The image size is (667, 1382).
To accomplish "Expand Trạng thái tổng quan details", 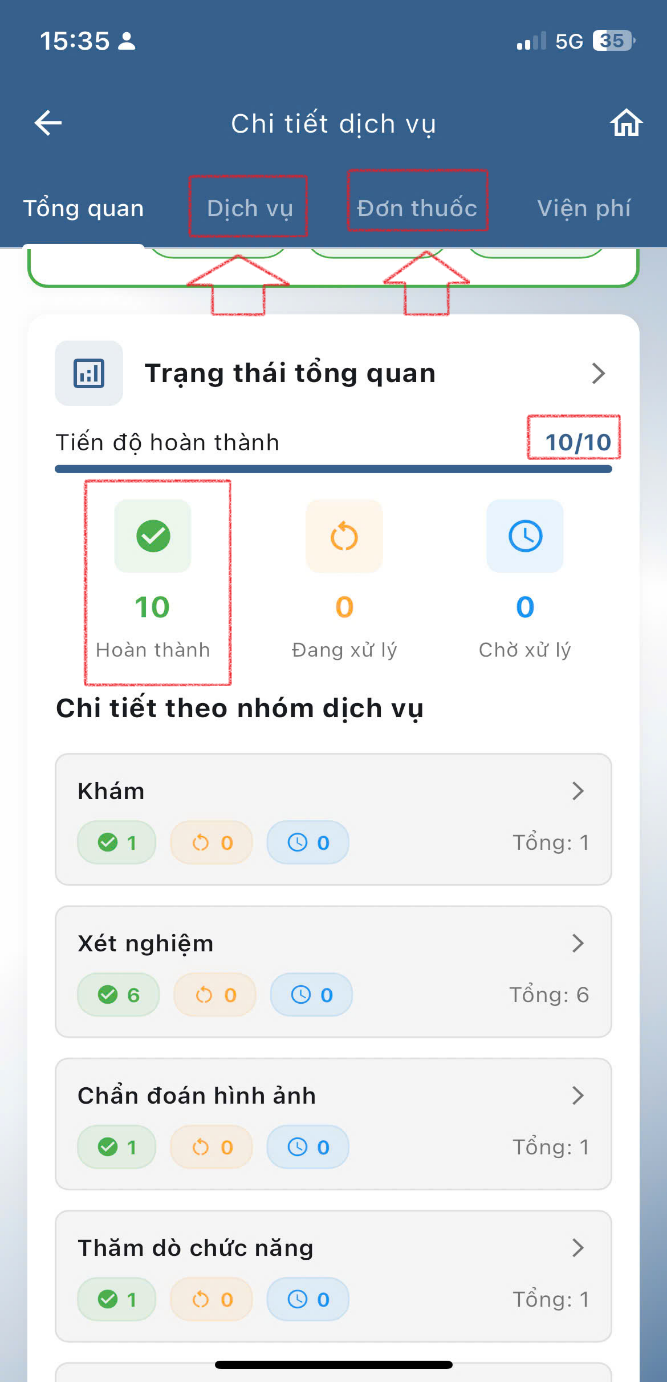I will click(598, 374).
